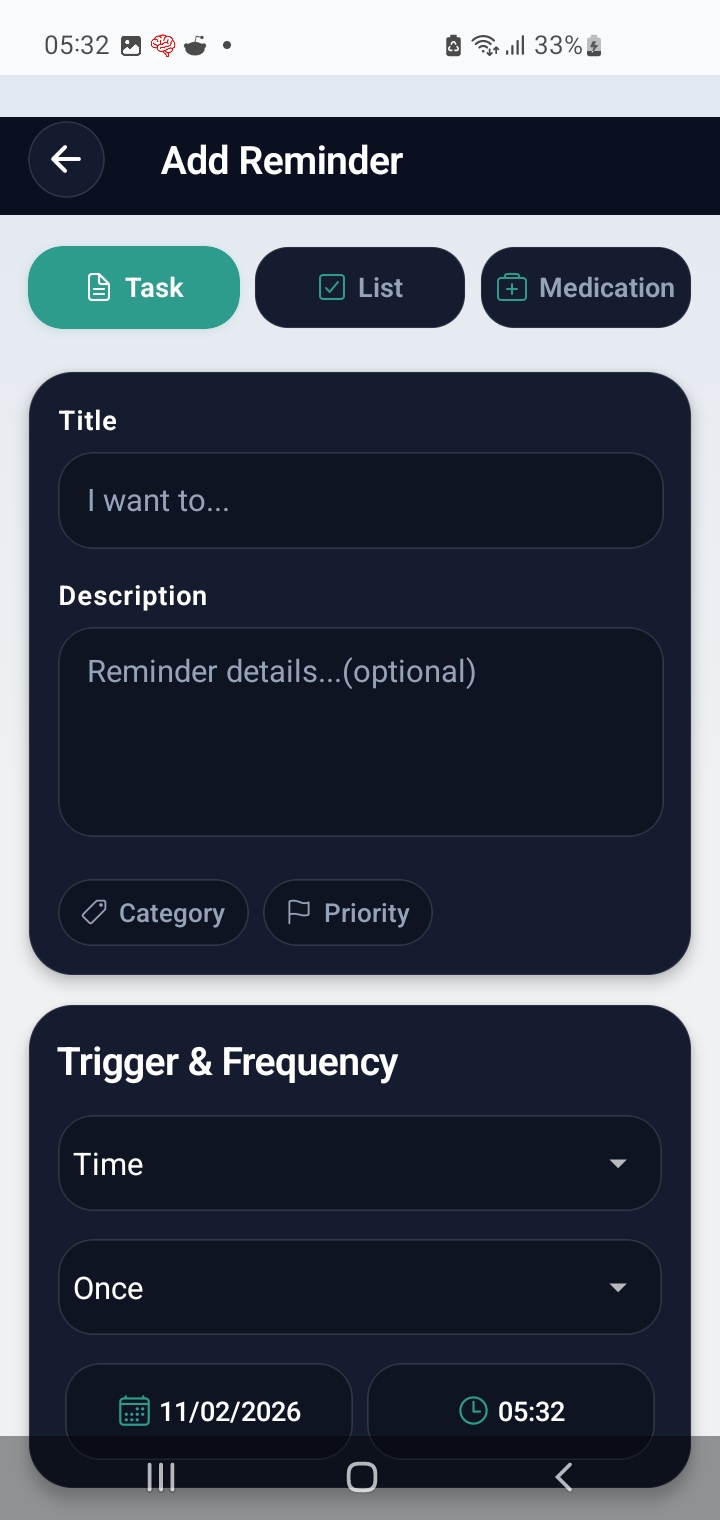
Task: Click the date 11/02/2026 field
Action: 208,1411
